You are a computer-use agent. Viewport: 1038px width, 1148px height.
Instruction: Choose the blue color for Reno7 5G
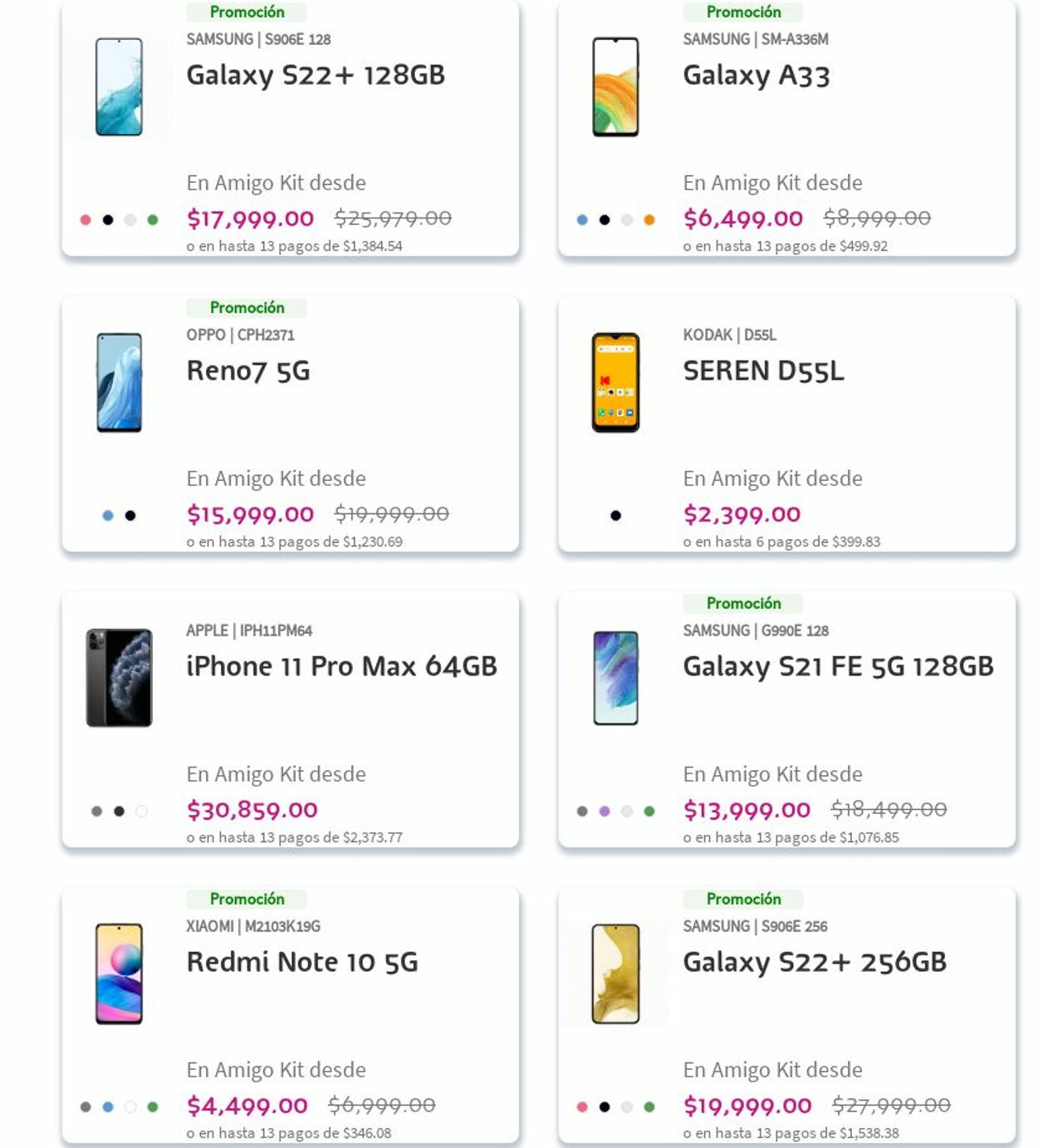108,516
